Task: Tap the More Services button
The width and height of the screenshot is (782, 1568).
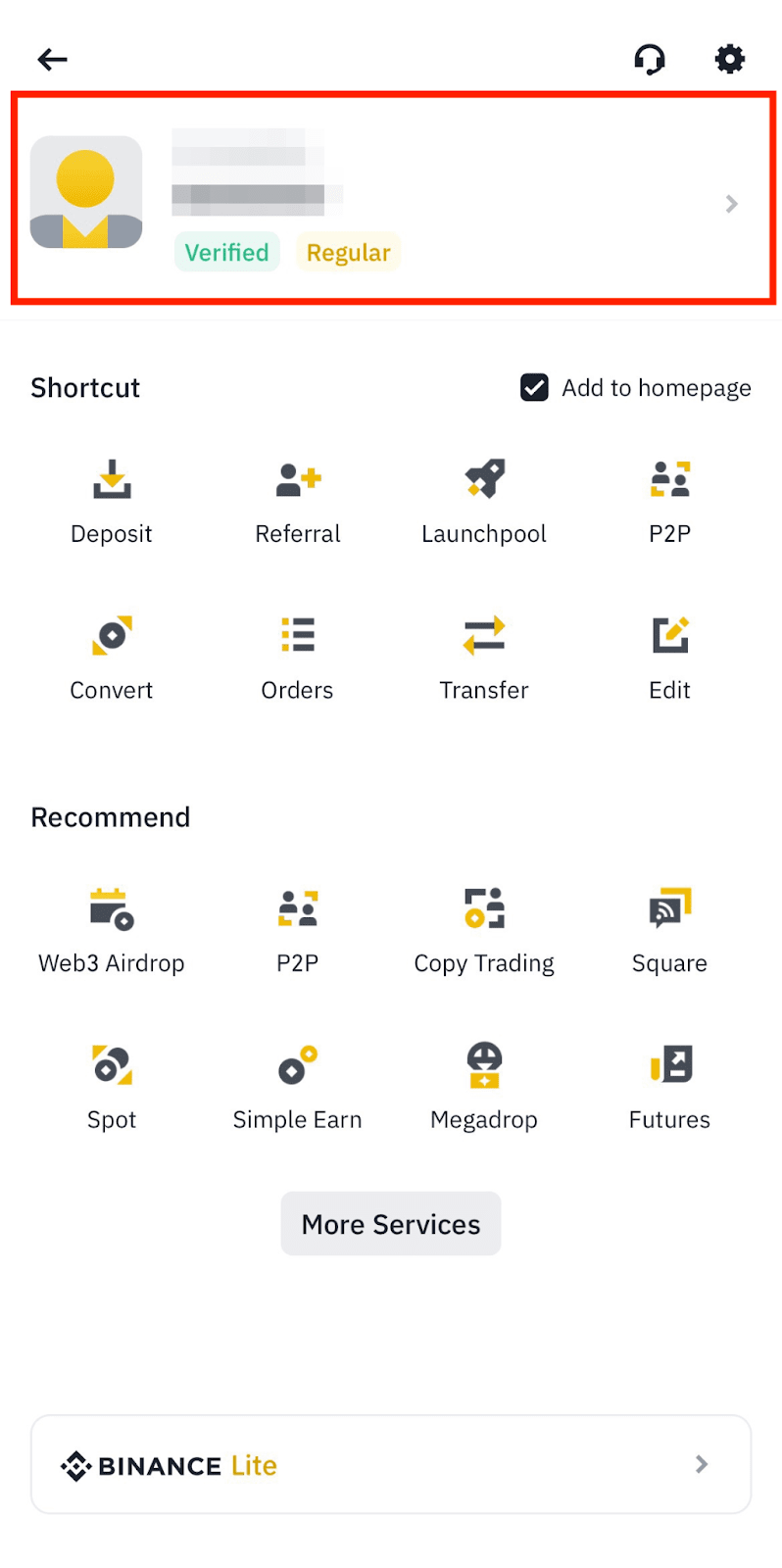Action: (391, 1224)
